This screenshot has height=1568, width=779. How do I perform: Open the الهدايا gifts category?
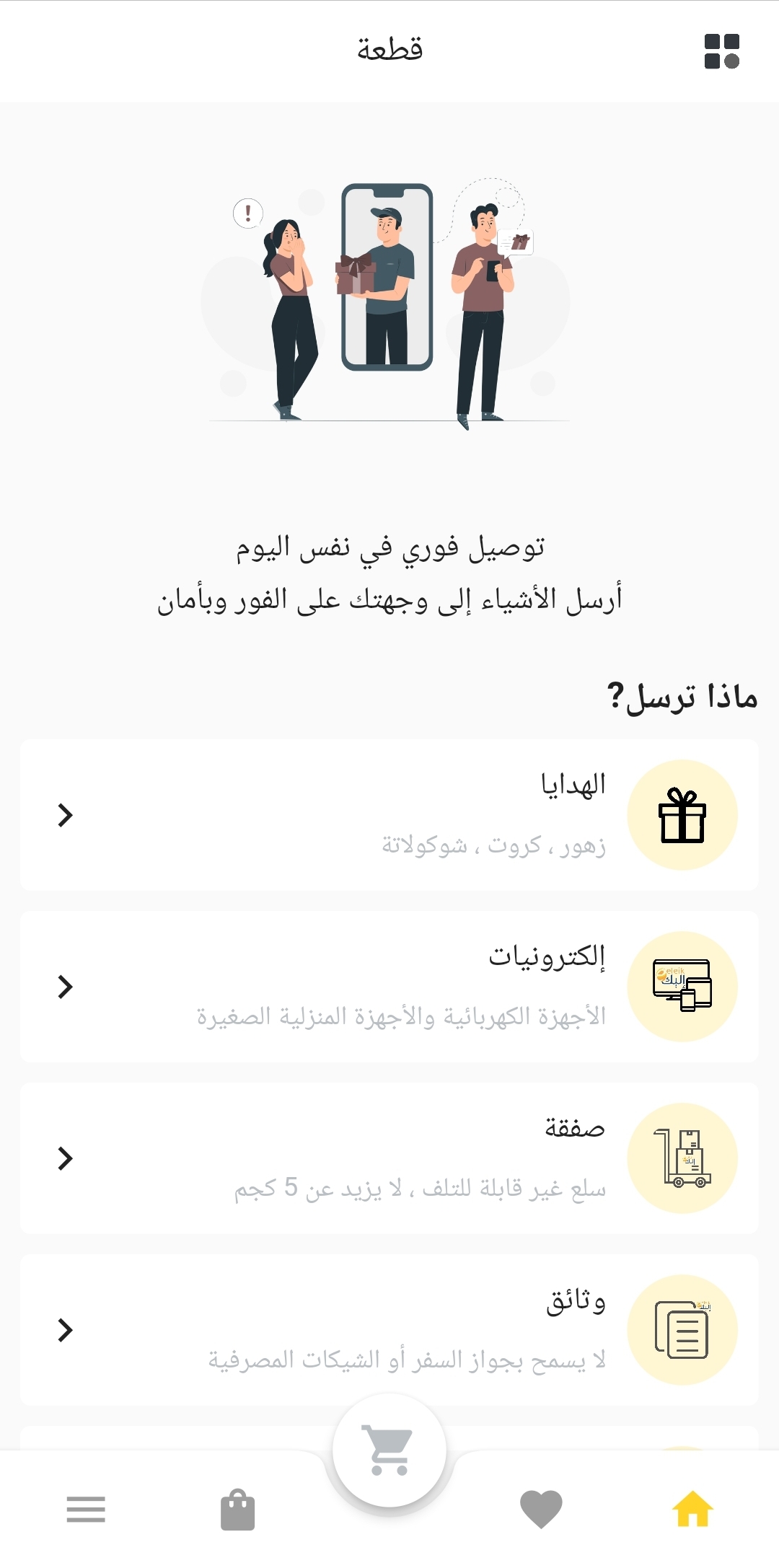tap(389, 815)
